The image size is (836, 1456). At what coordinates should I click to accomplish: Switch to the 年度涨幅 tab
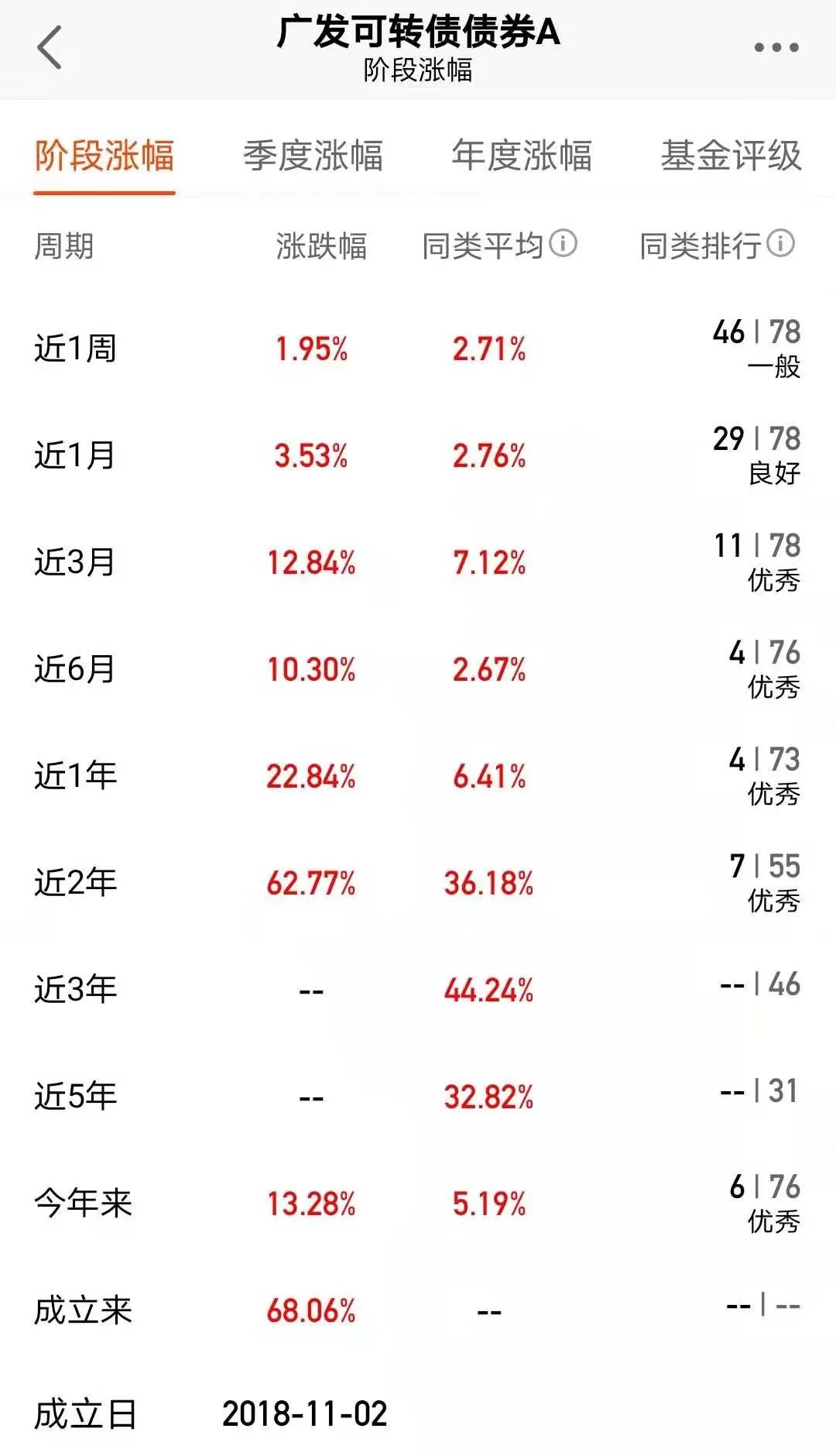(522, 156)
